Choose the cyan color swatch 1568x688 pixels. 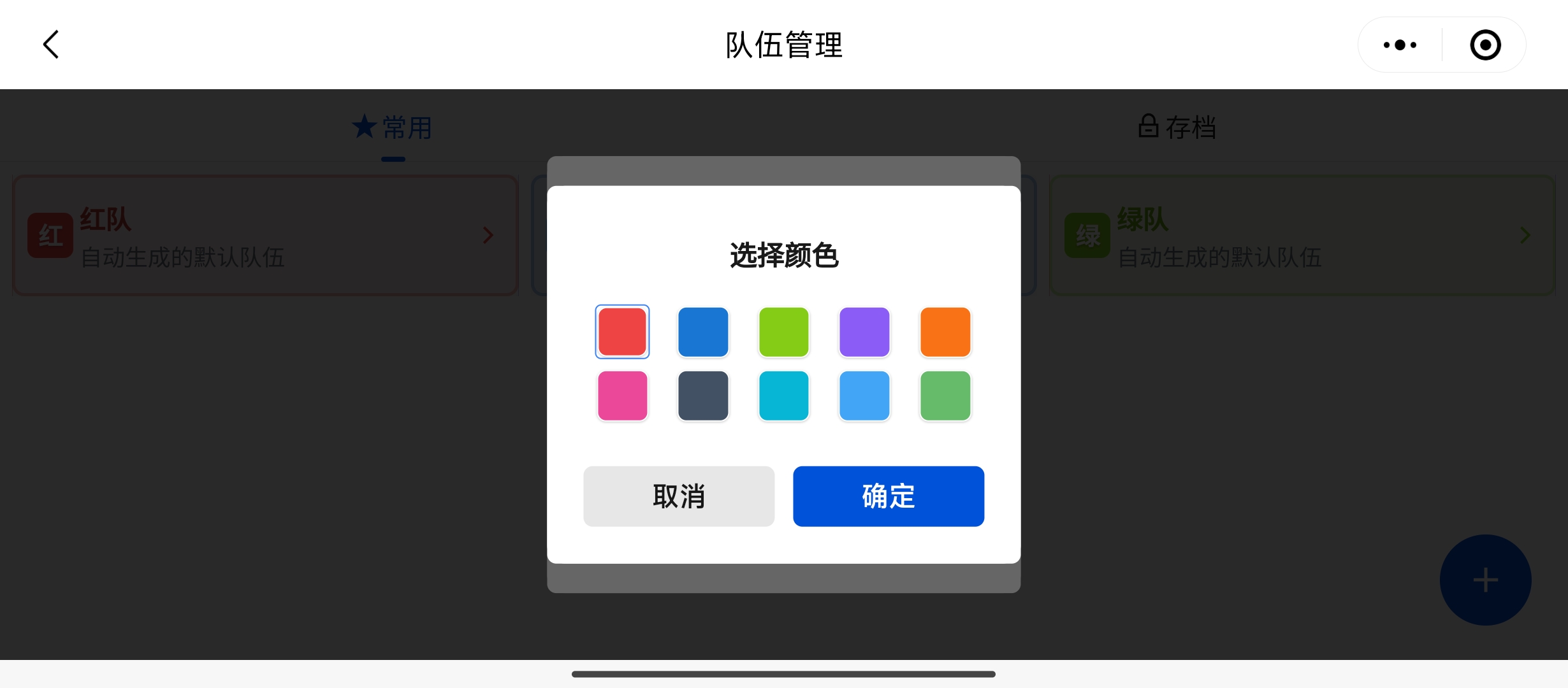click(784, 396)
